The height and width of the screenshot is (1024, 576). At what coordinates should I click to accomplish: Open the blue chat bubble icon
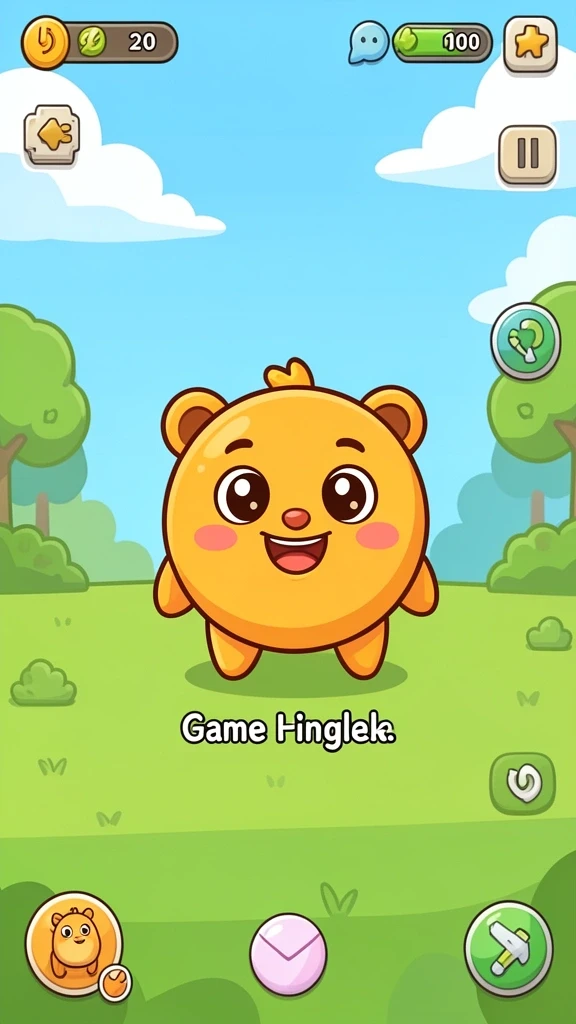[368, 42]
